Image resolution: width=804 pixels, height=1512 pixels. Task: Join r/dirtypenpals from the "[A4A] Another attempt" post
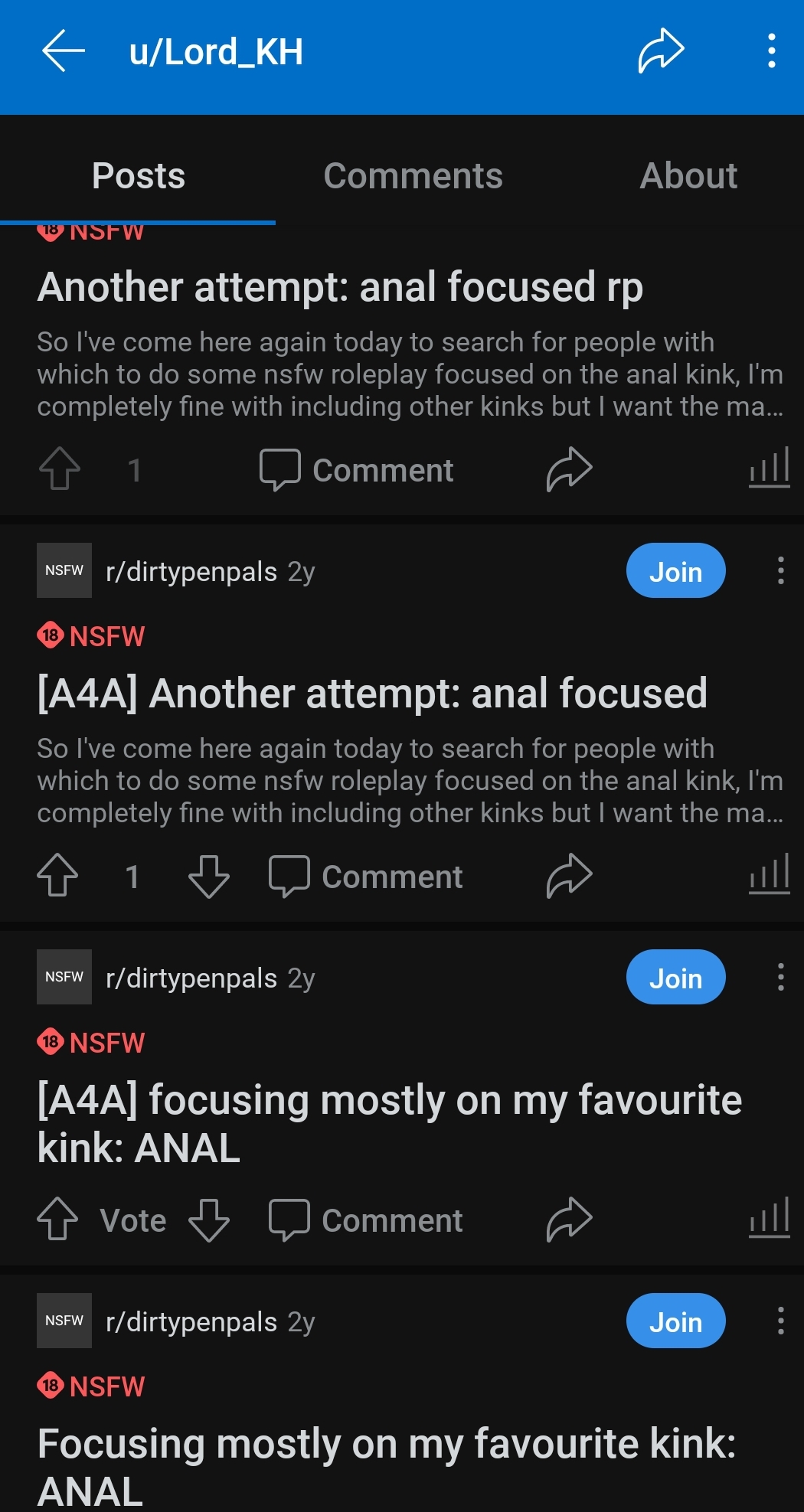(675, 571)
